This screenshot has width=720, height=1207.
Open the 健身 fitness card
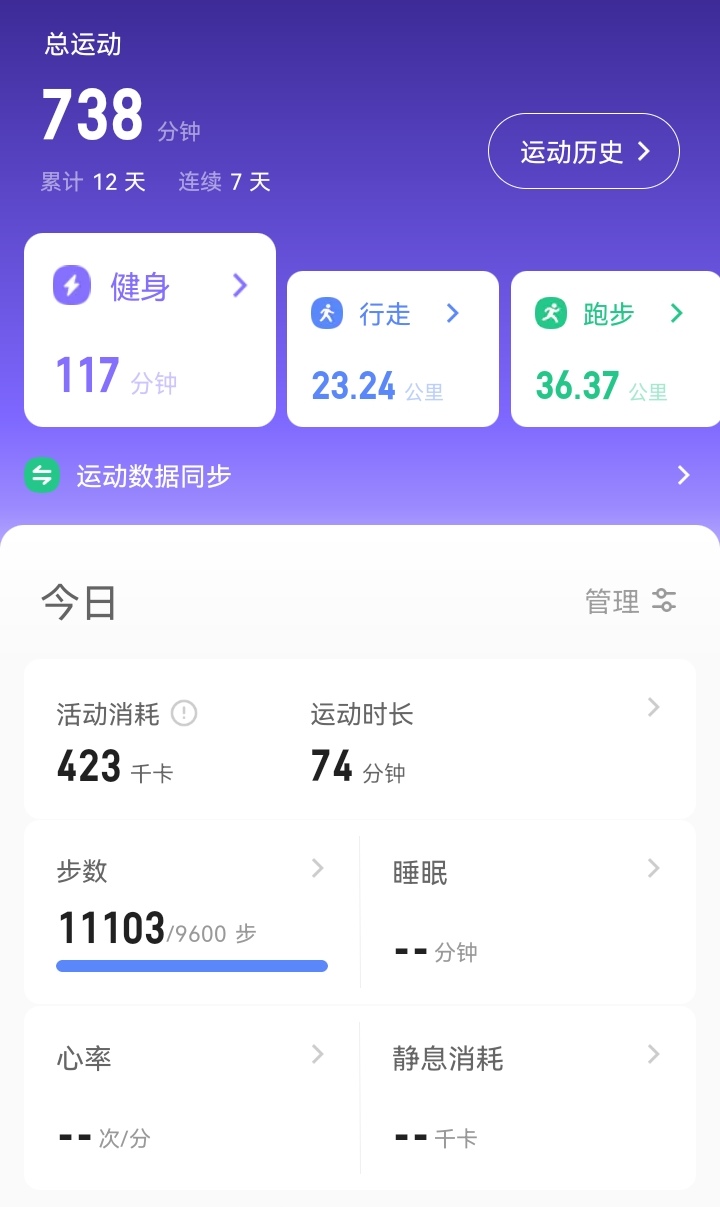tap(150, 330)
